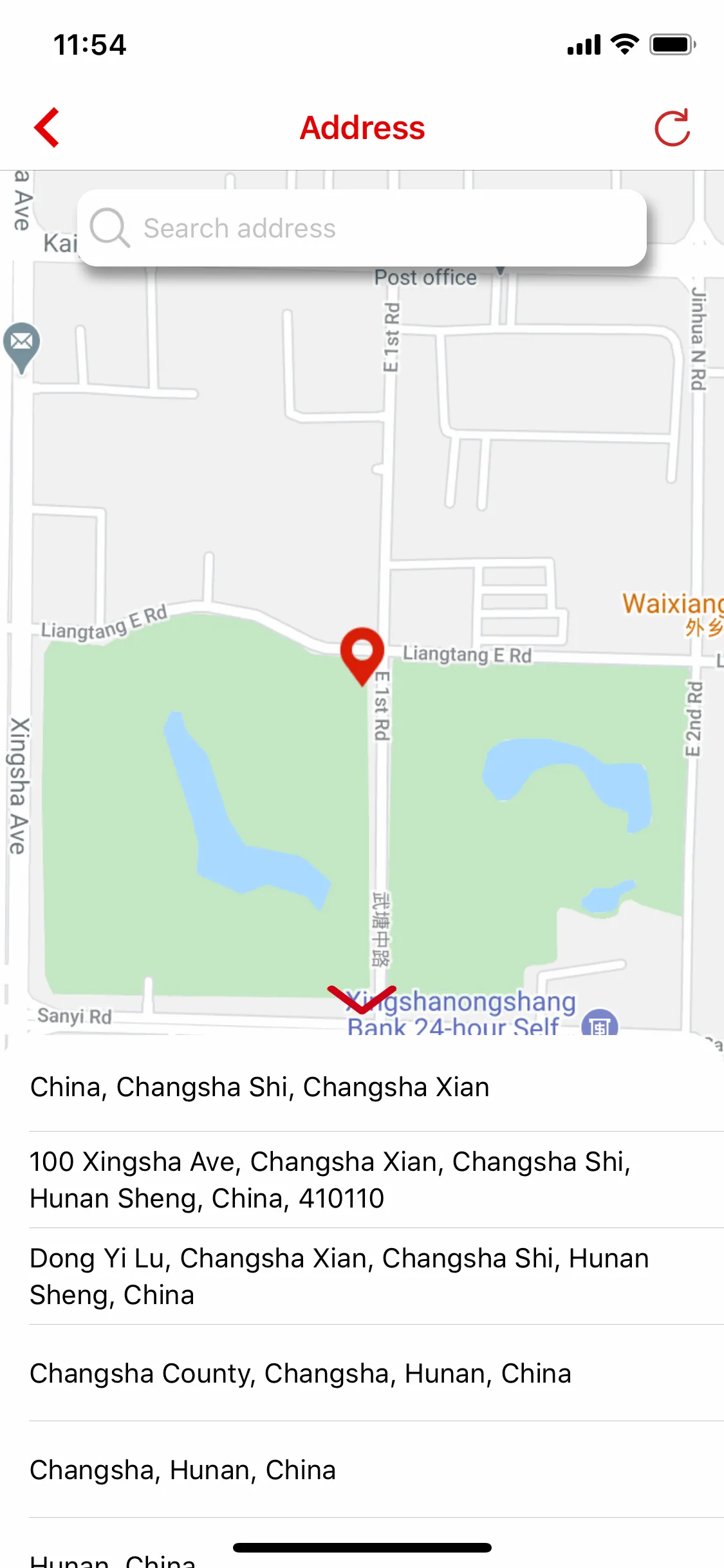
Task: Go back using the red arrow
Action: coord(47,127)
